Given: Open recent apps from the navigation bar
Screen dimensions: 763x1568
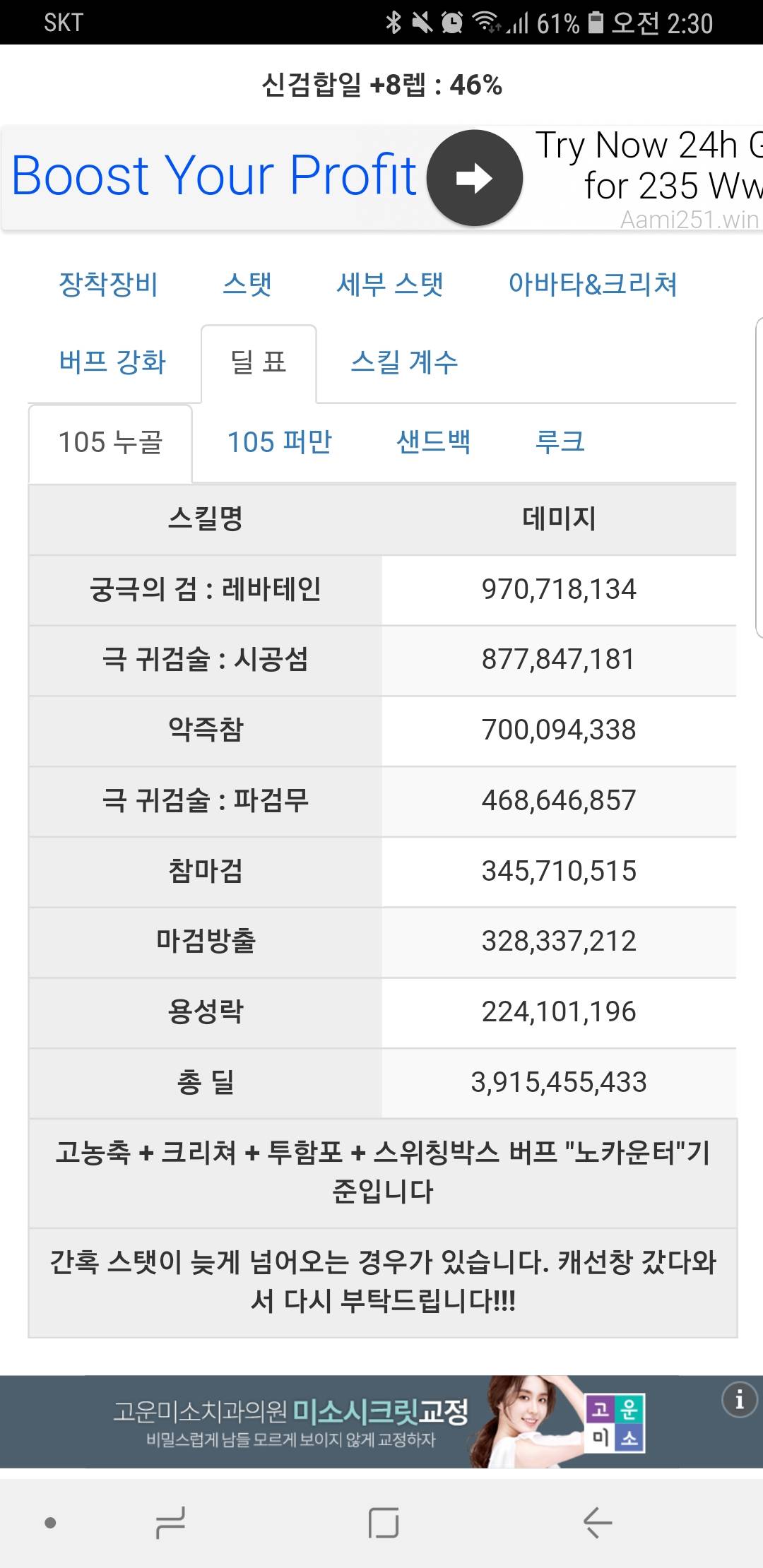Looking at the screenshot, I should click(170, 1522).
